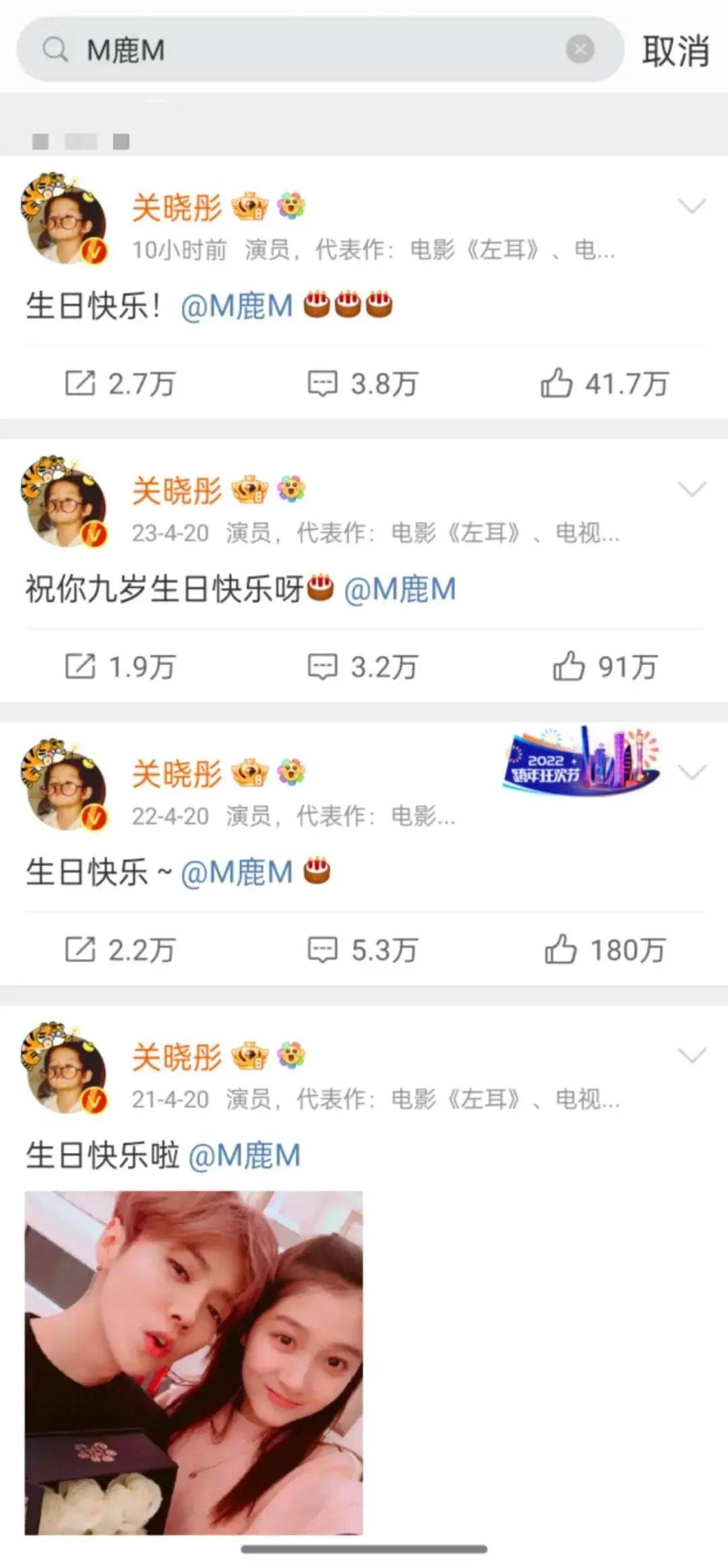This screenshot has width=728, height=1568.
Task: Like the post with 91万 likes
Action: (x=604, y=667)
